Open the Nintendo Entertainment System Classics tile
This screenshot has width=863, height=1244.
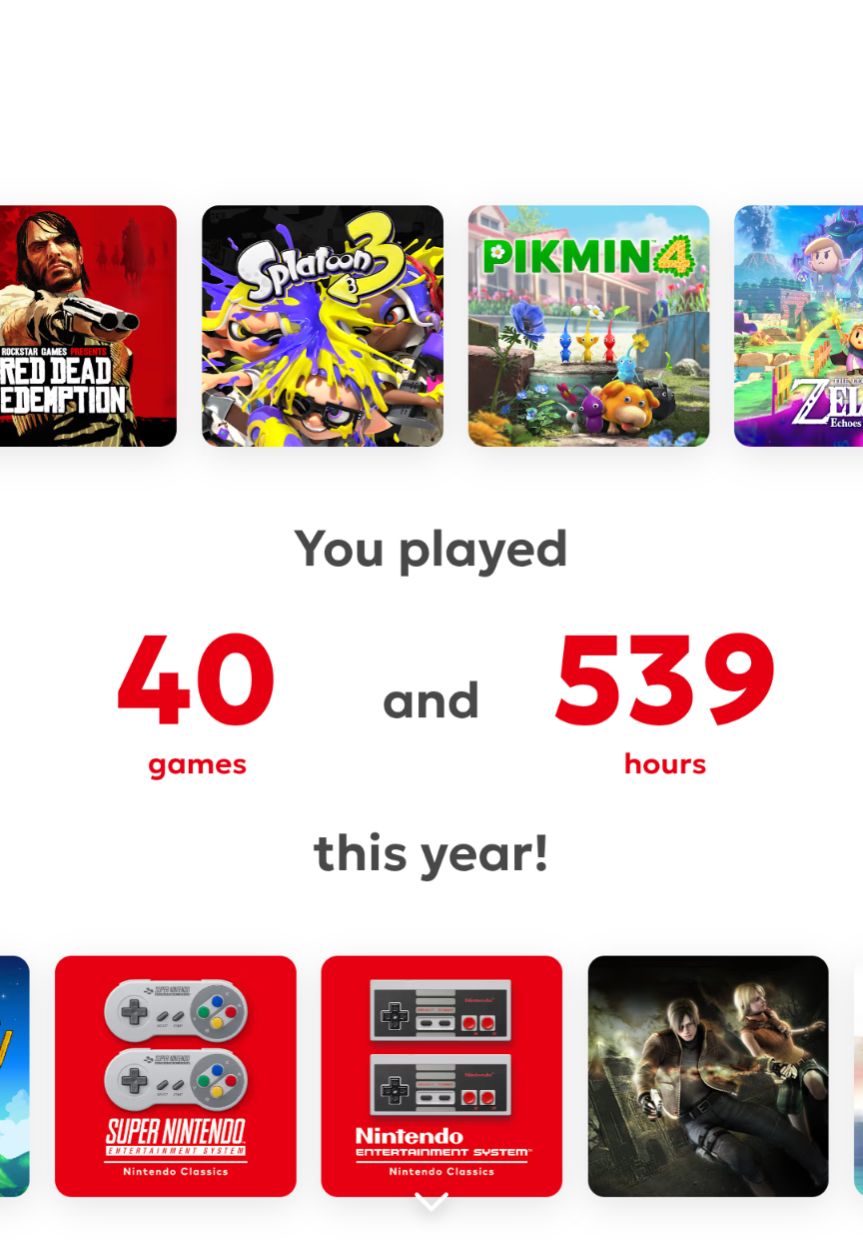pyautogui.click(x=441, y=1075)
